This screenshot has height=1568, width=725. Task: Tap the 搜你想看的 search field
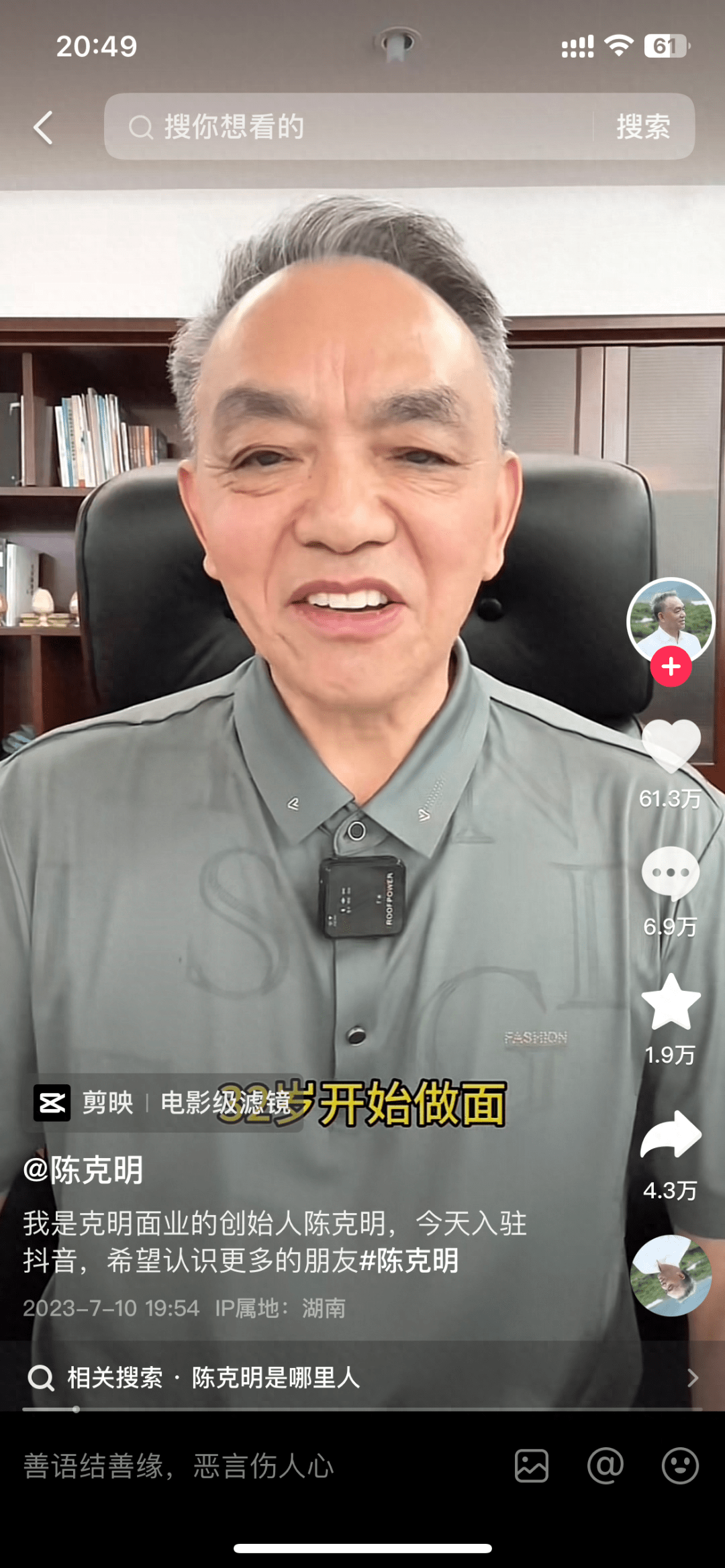[x=349, y=127]
